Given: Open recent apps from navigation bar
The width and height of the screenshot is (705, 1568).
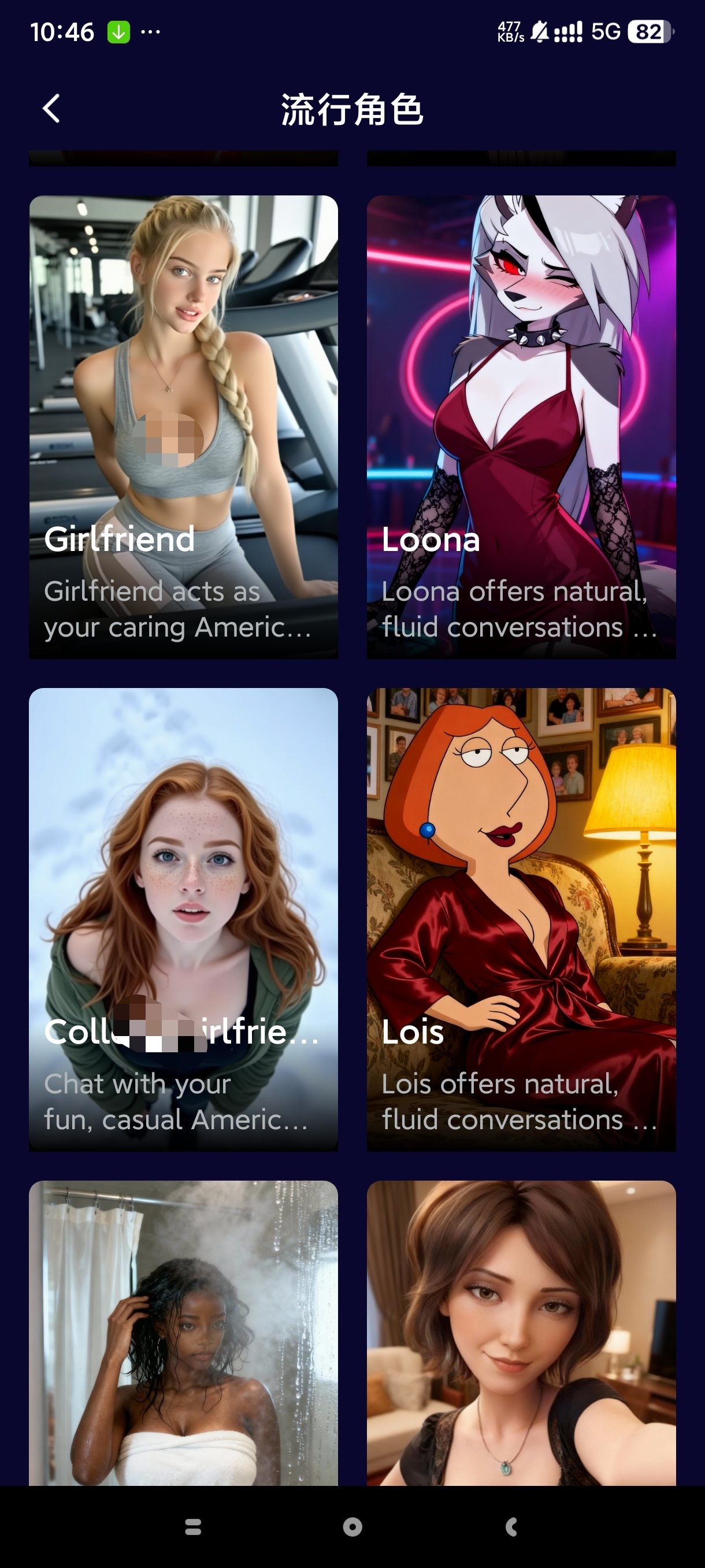Looking at the screenshot, I should tap(193, 1526).
